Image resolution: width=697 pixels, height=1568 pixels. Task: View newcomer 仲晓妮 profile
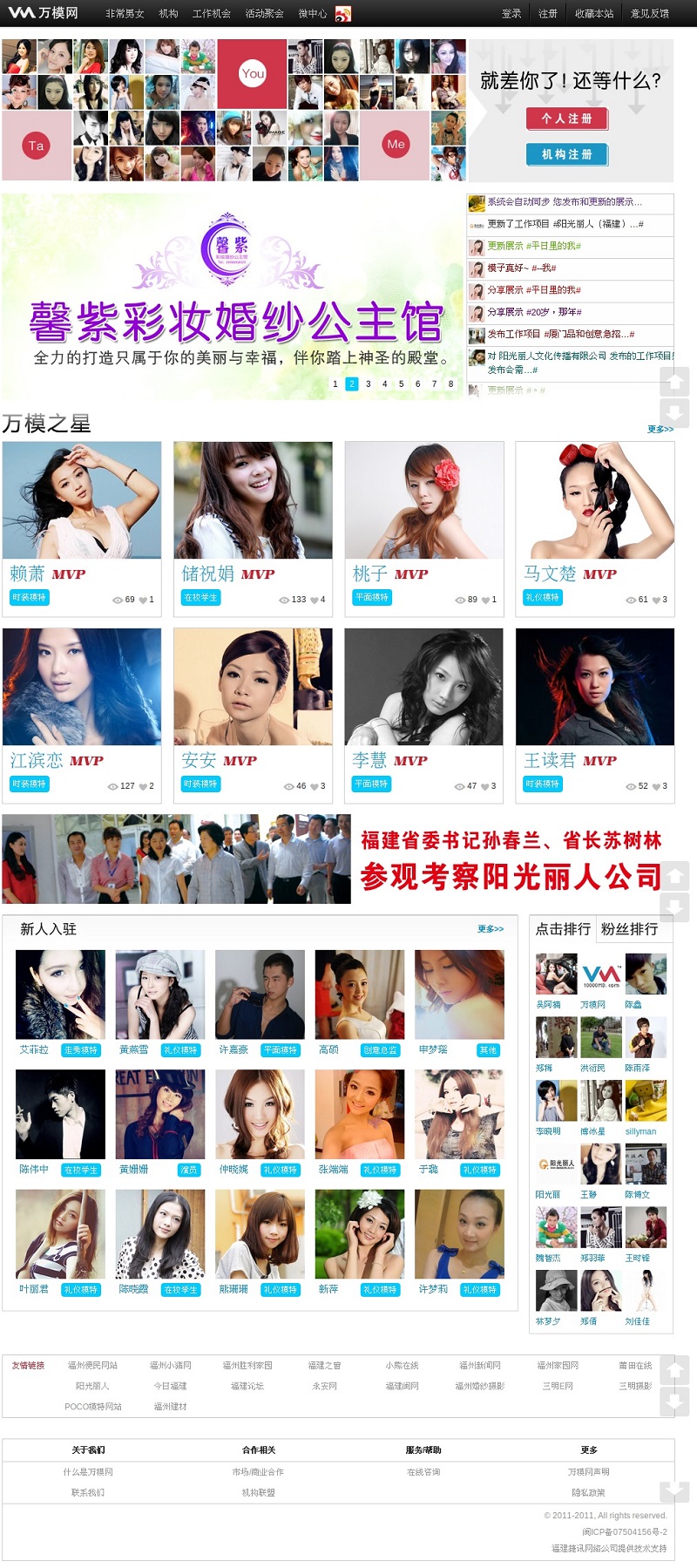(x=260, y=1114)
